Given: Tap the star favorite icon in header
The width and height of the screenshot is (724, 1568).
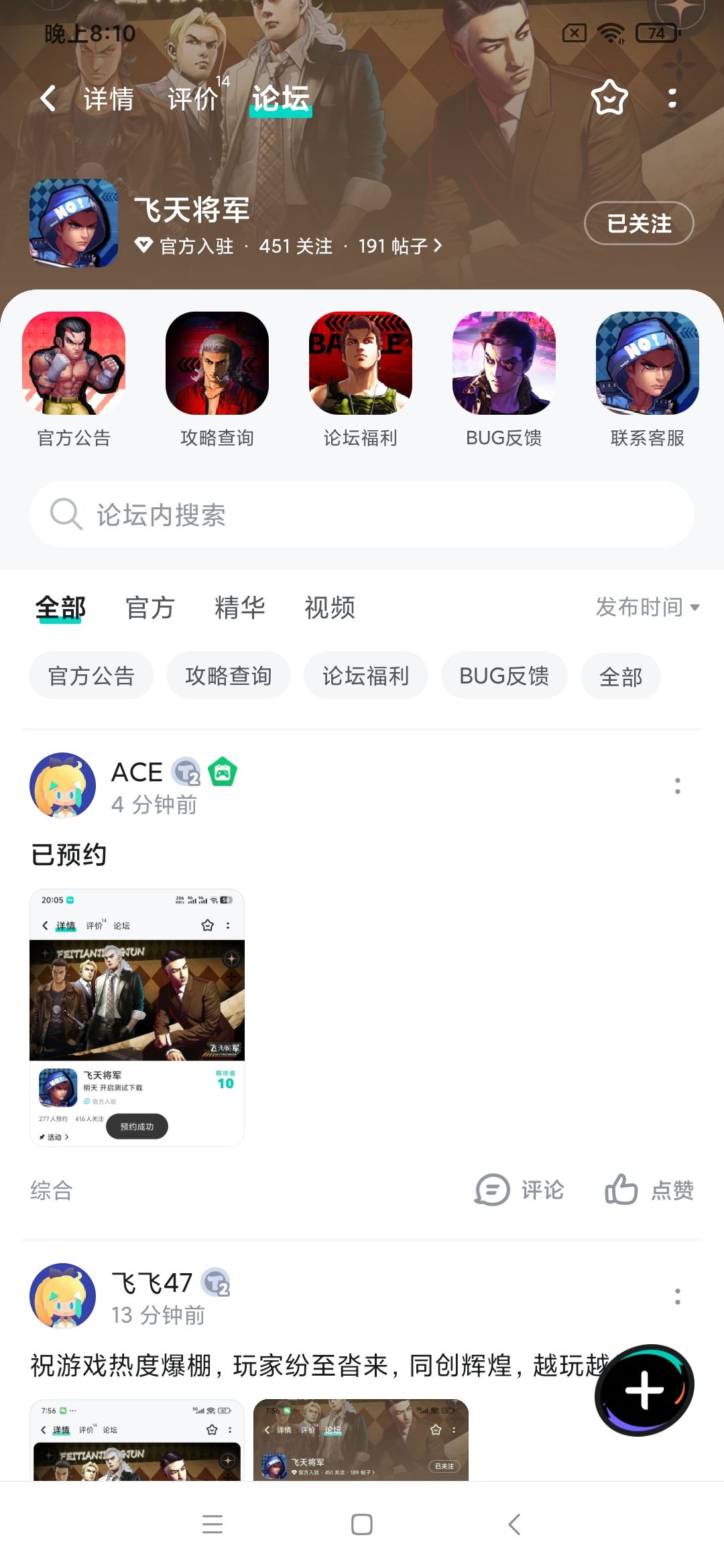Looking at the screenshot, I should [x=609, y=98].
